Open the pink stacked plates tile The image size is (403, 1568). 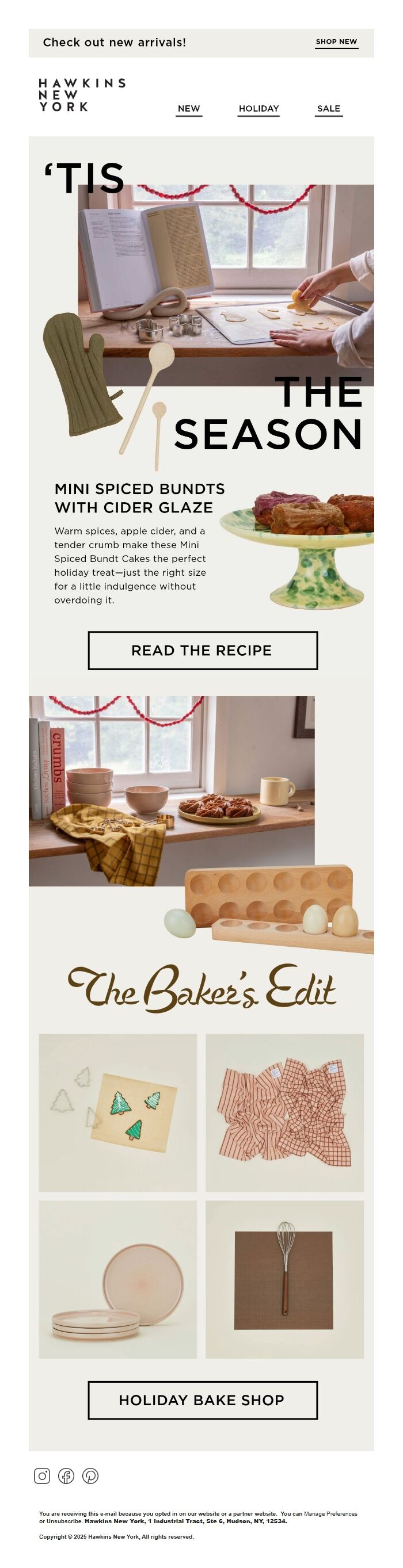coord(117,1279)
